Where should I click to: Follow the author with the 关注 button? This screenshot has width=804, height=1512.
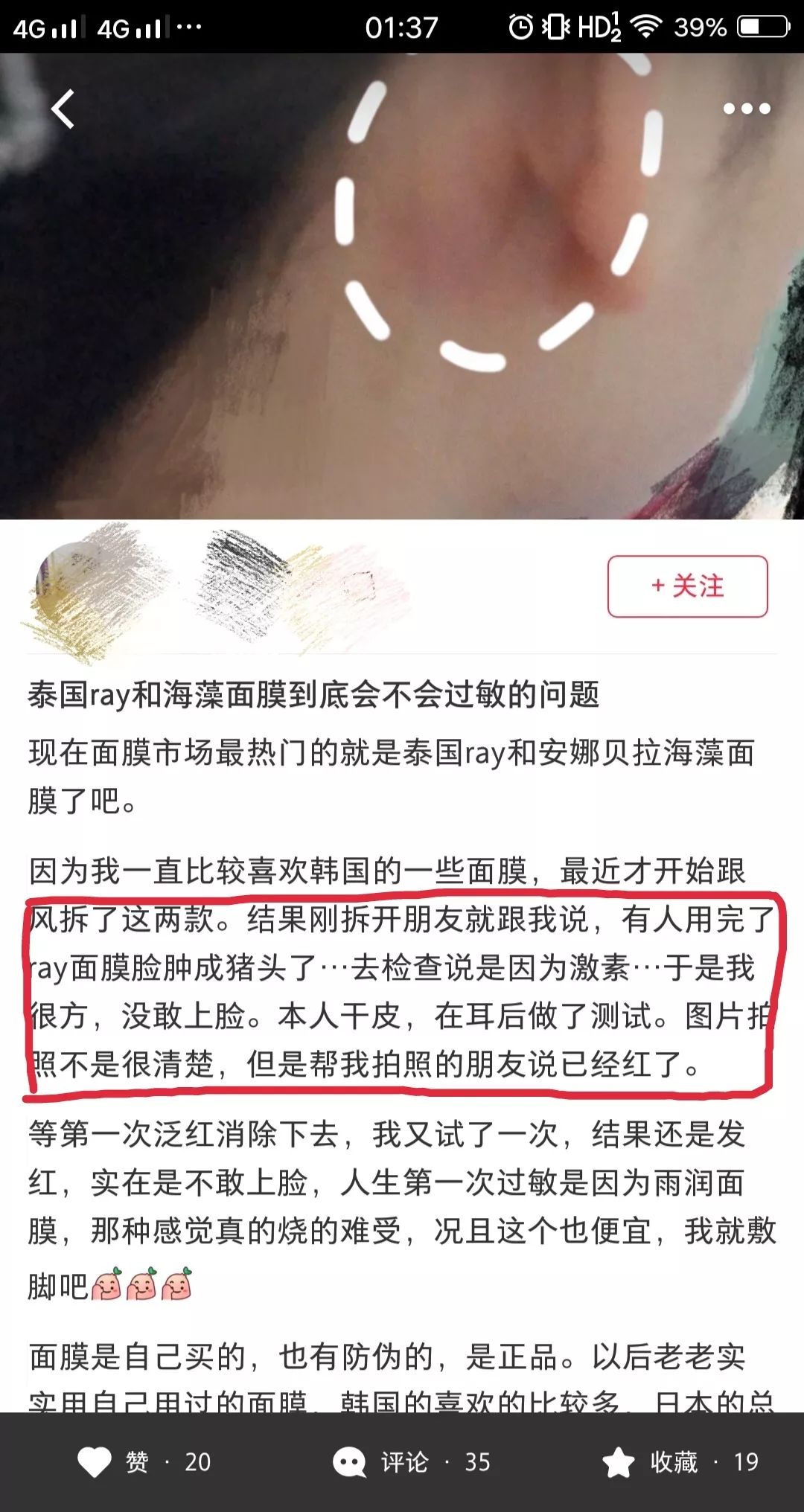pos(687,586)
